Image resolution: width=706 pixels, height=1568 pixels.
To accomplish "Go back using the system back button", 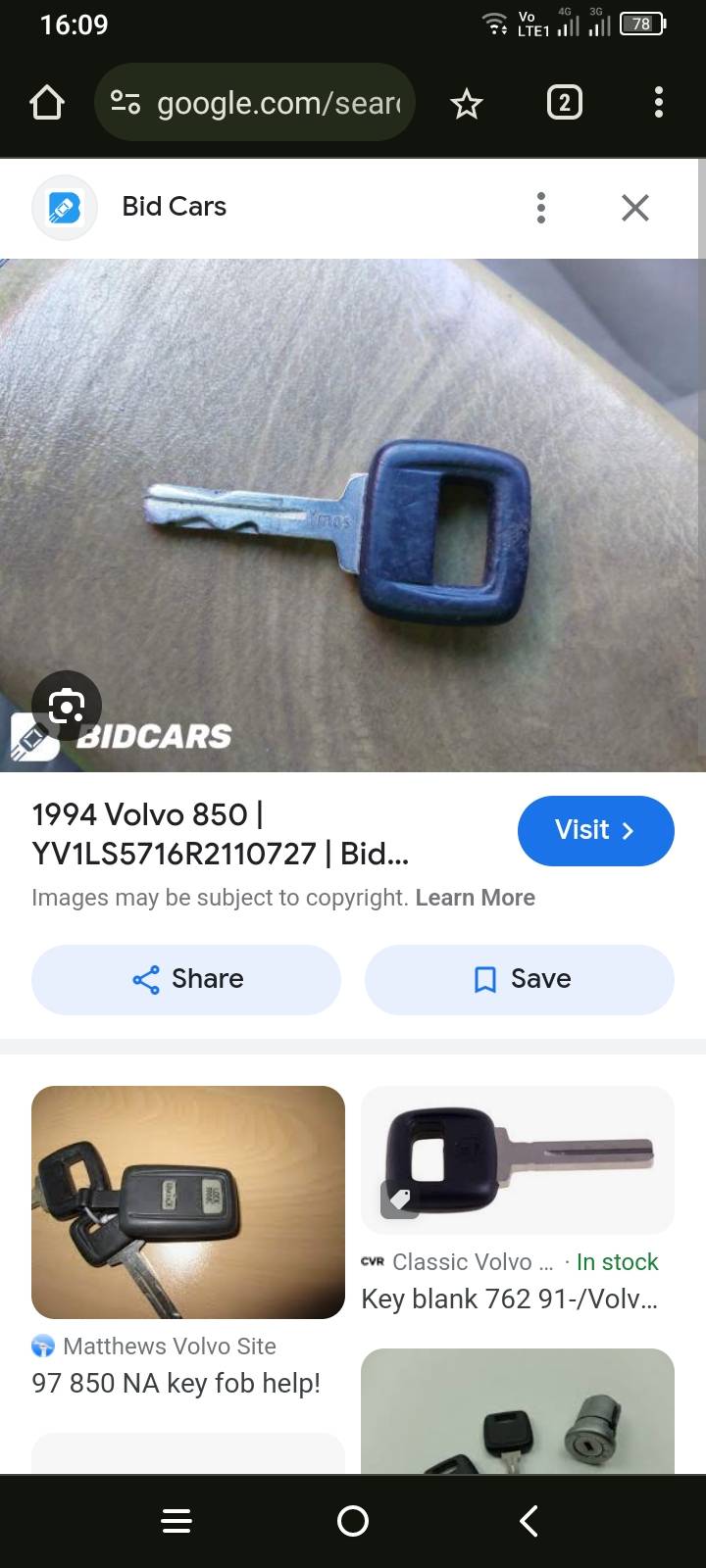I will pyautogui.click(x=529, y=1521).
